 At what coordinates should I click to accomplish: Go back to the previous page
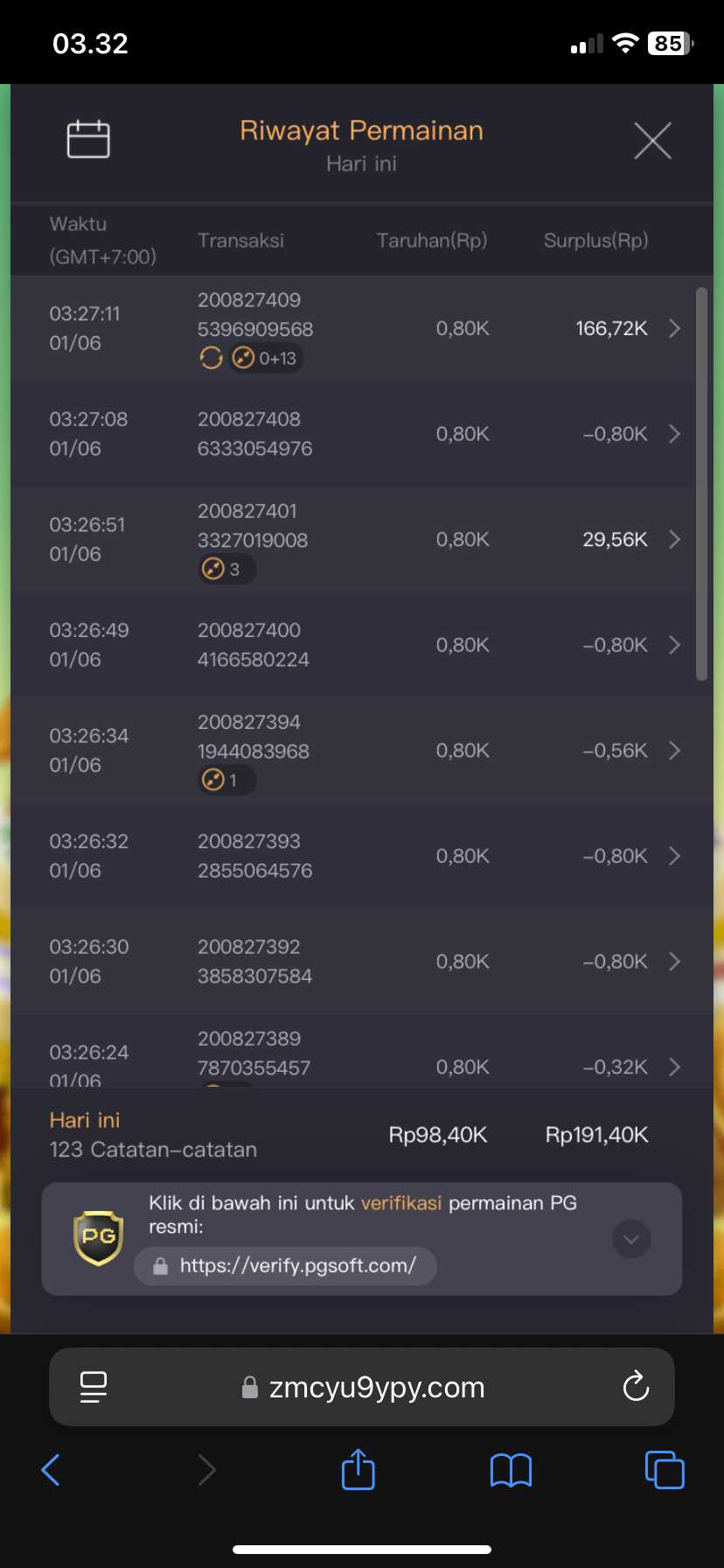(52, 1470)
